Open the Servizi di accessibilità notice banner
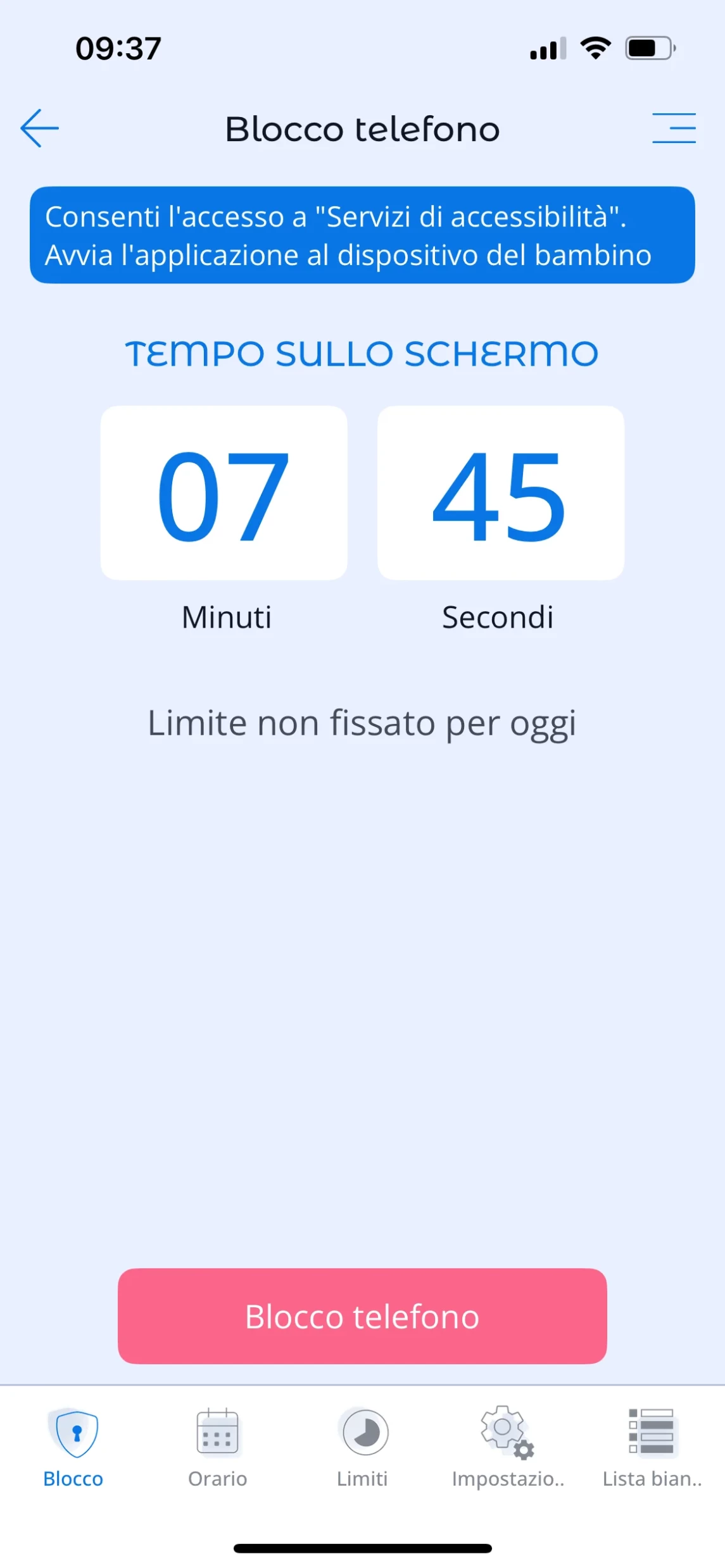The image size is (725, 1568). 362,235
